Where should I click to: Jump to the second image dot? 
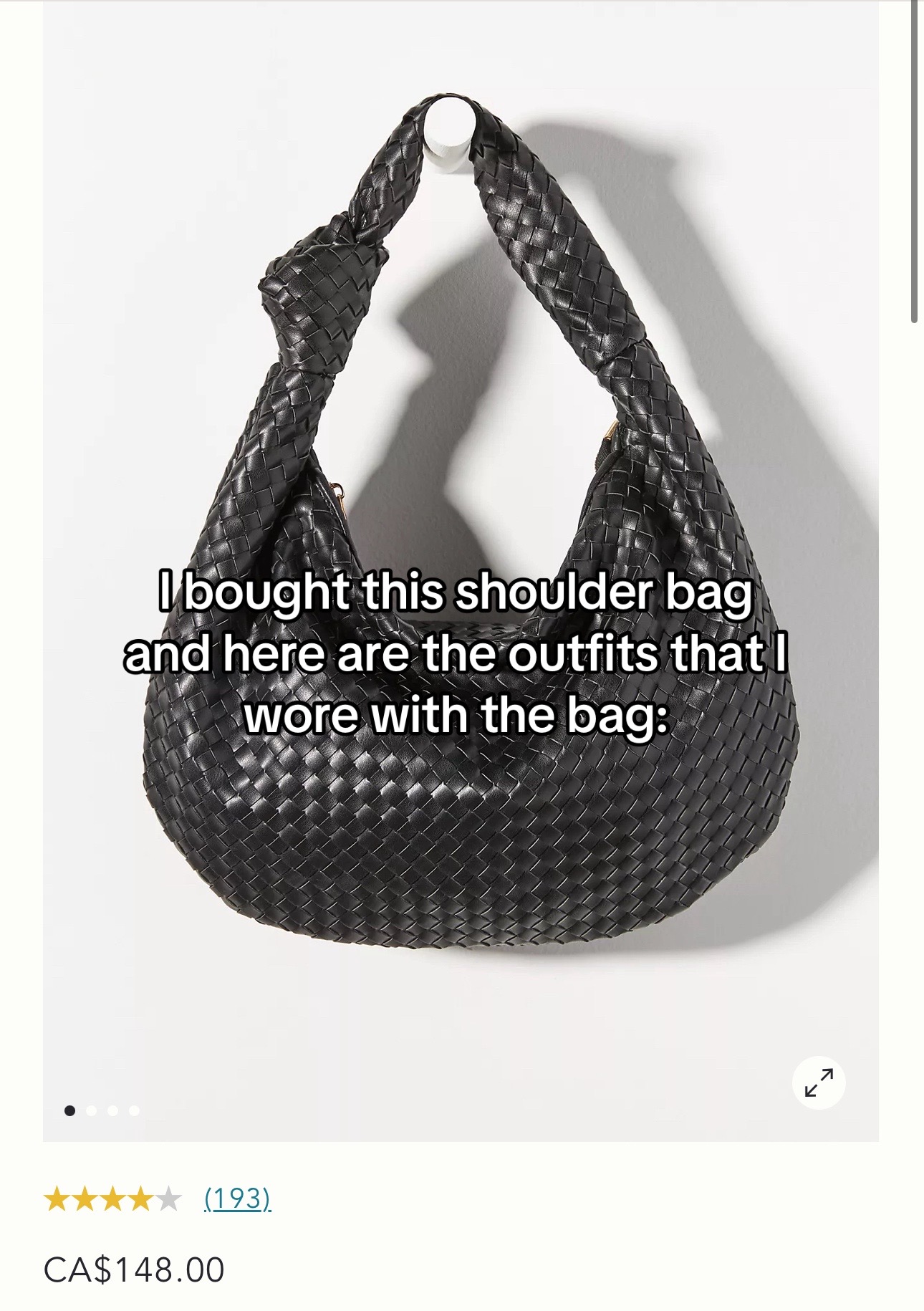(91, 1111)
